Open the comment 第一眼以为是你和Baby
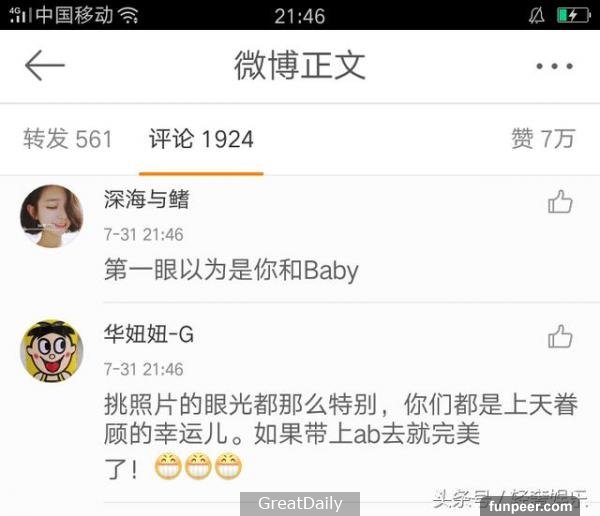The width and height of the screenshot is (600, 516). (231, 270)
